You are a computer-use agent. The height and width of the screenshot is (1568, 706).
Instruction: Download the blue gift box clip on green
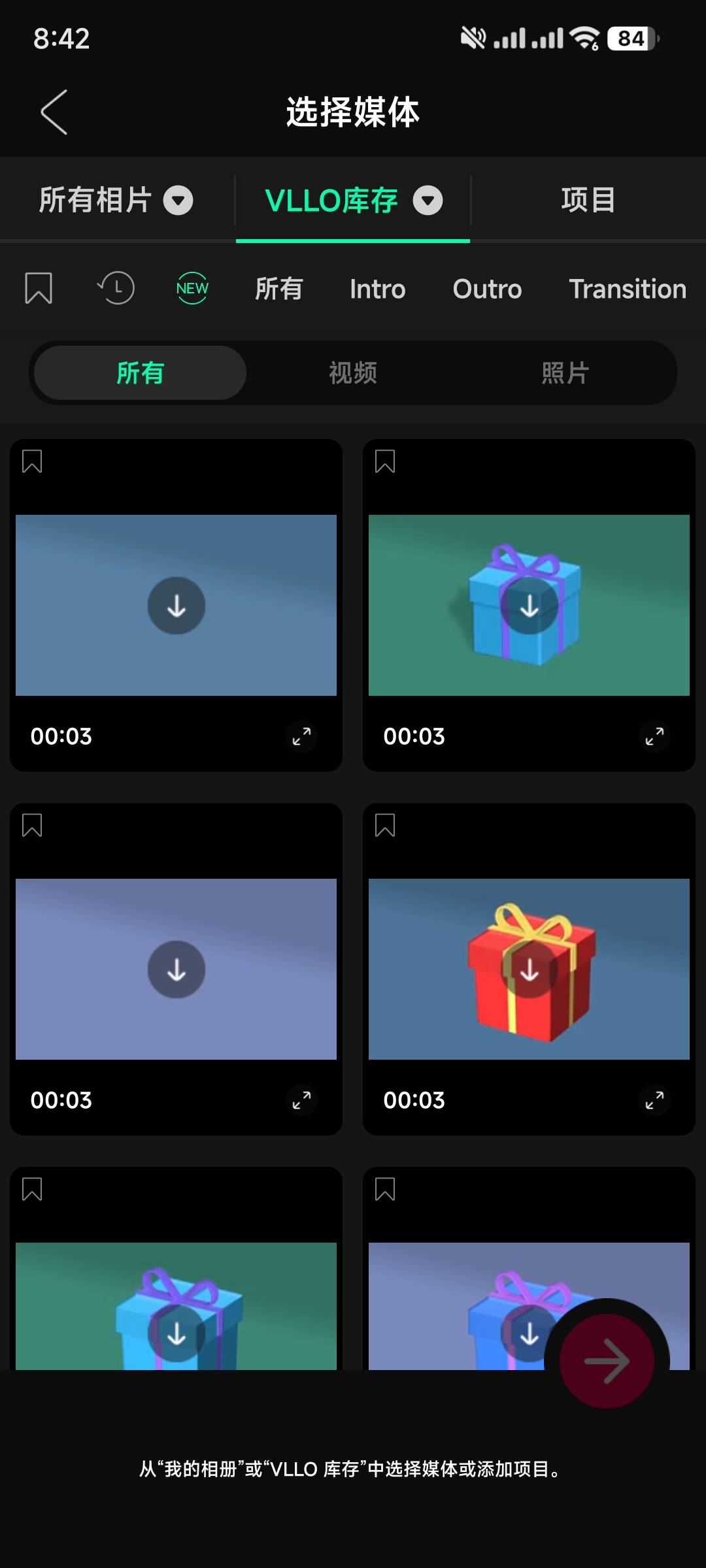coord(529,606)
